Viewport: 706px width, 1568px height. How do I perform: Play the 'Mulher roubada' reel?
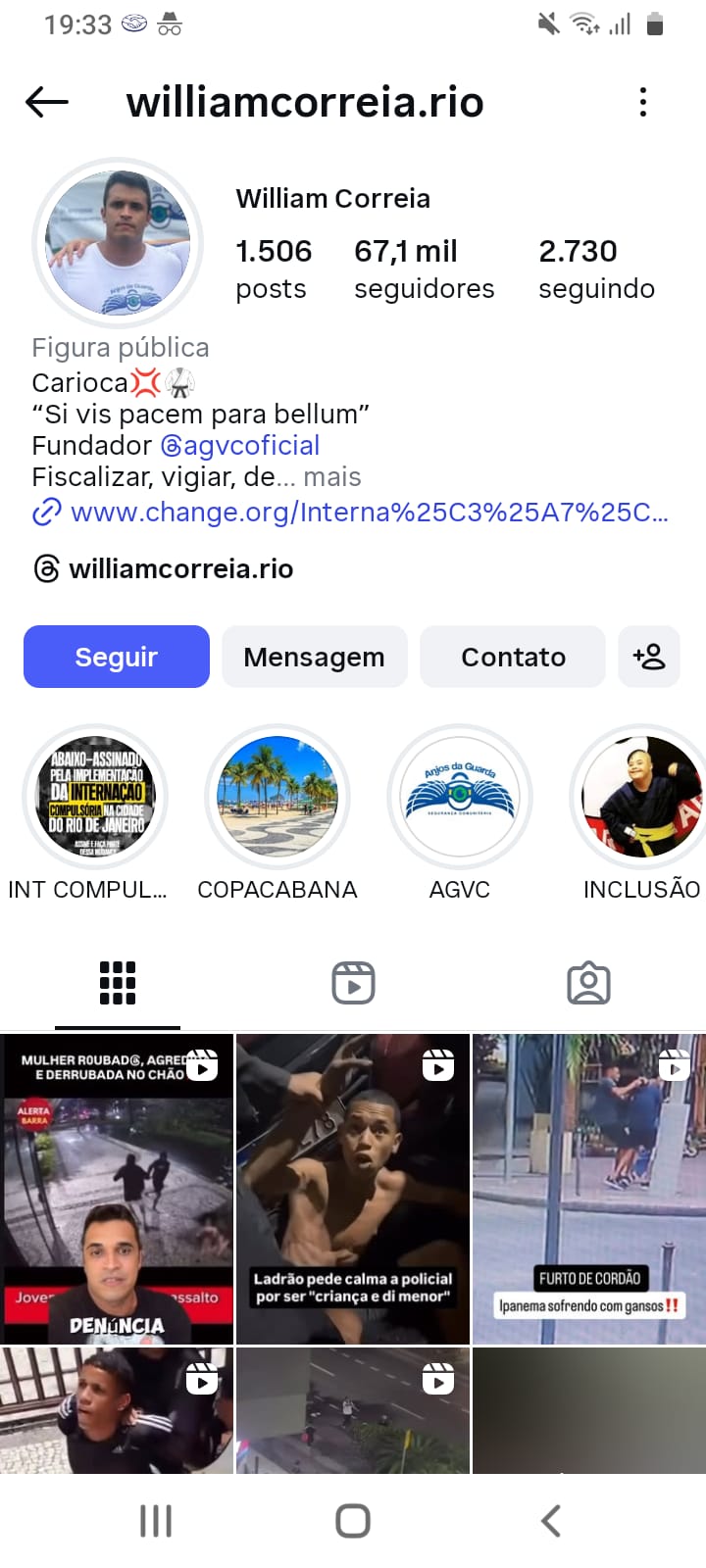coord(117,1189)
